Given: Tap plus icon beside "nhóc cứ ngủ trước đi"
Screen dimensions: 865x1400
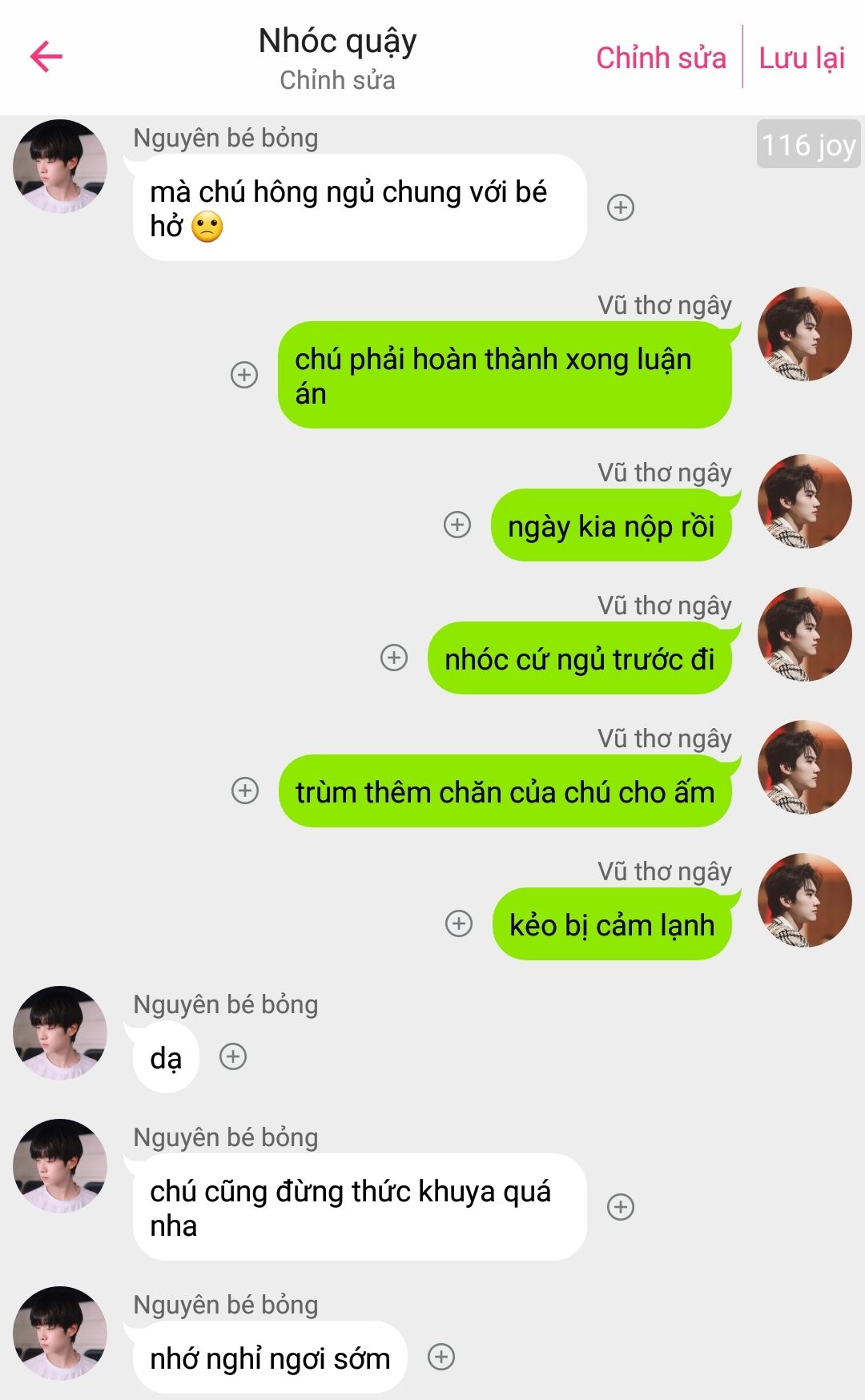Looking at the screenshot, I should (x=393, y=658).
